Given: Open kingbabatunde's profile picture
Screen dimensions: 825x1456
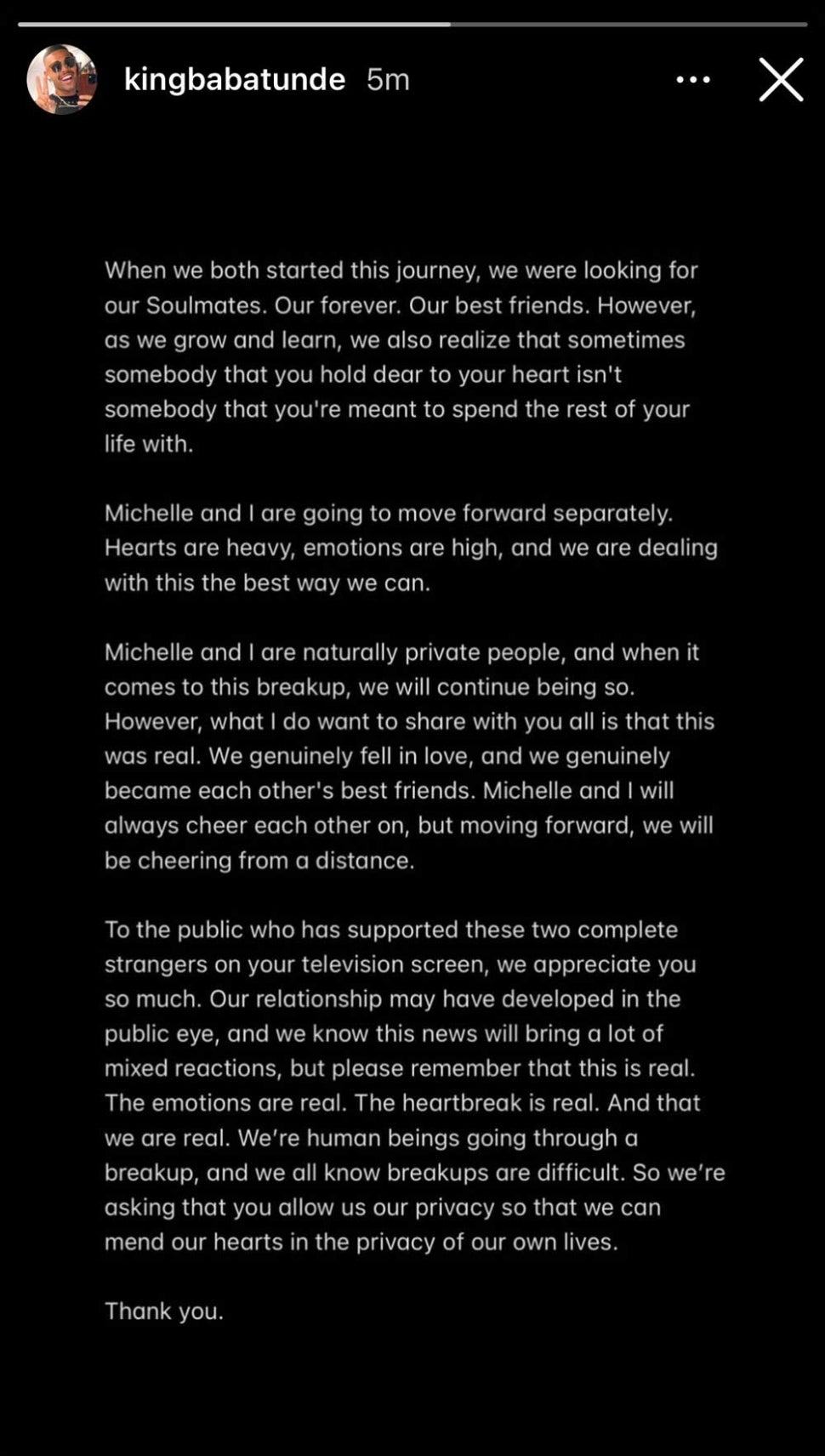Looking at the screenshot, I should point(61,79).
